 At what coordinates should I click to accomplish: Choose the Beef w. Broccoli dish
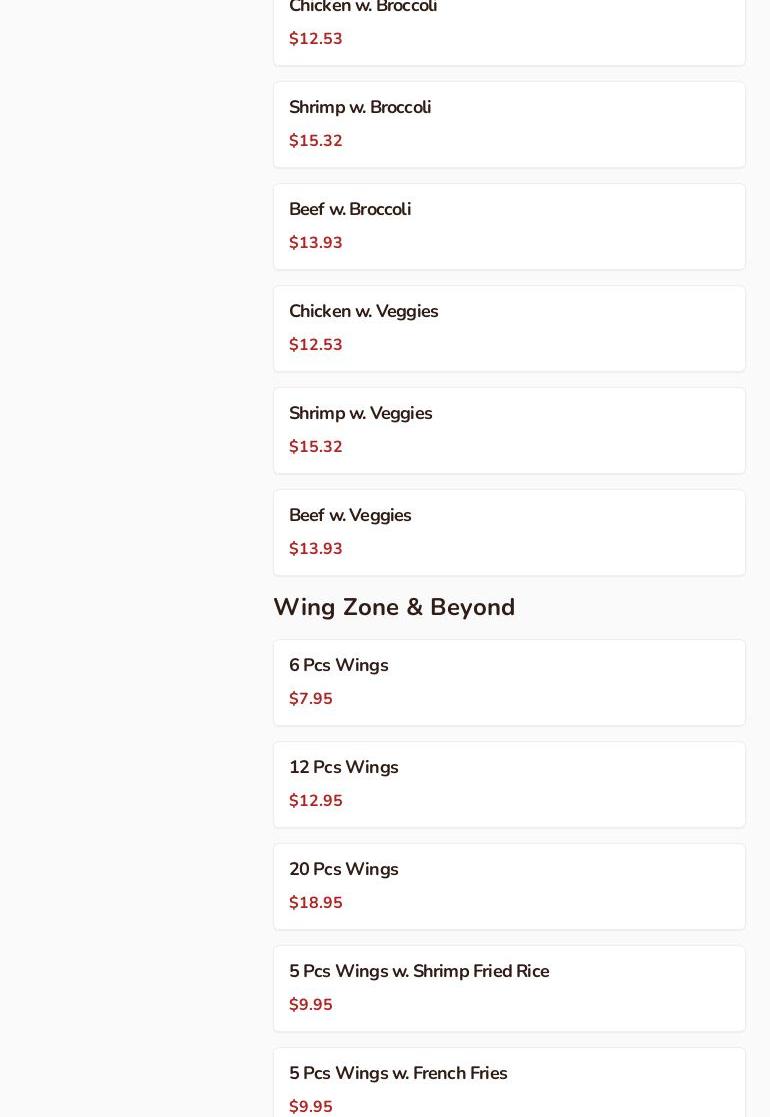click(x=508, y=226)
